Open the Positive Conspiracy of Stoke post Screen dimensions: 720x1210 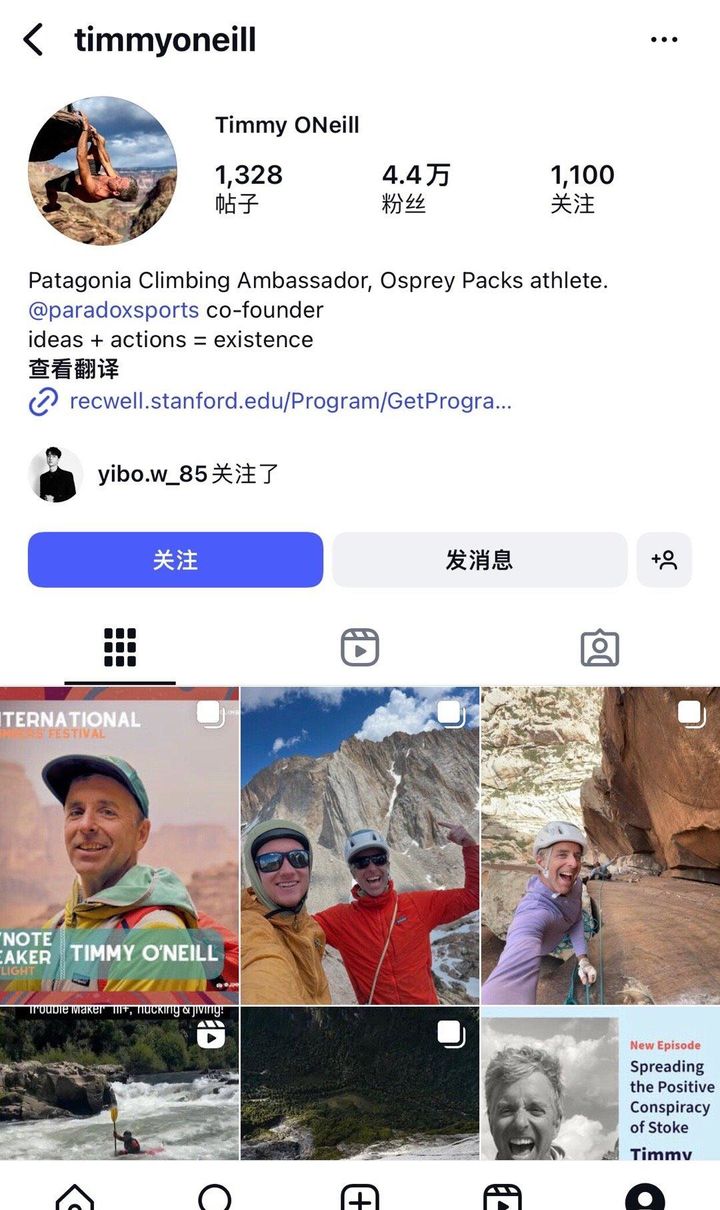pyautogui.click(x=600, y=1085)
